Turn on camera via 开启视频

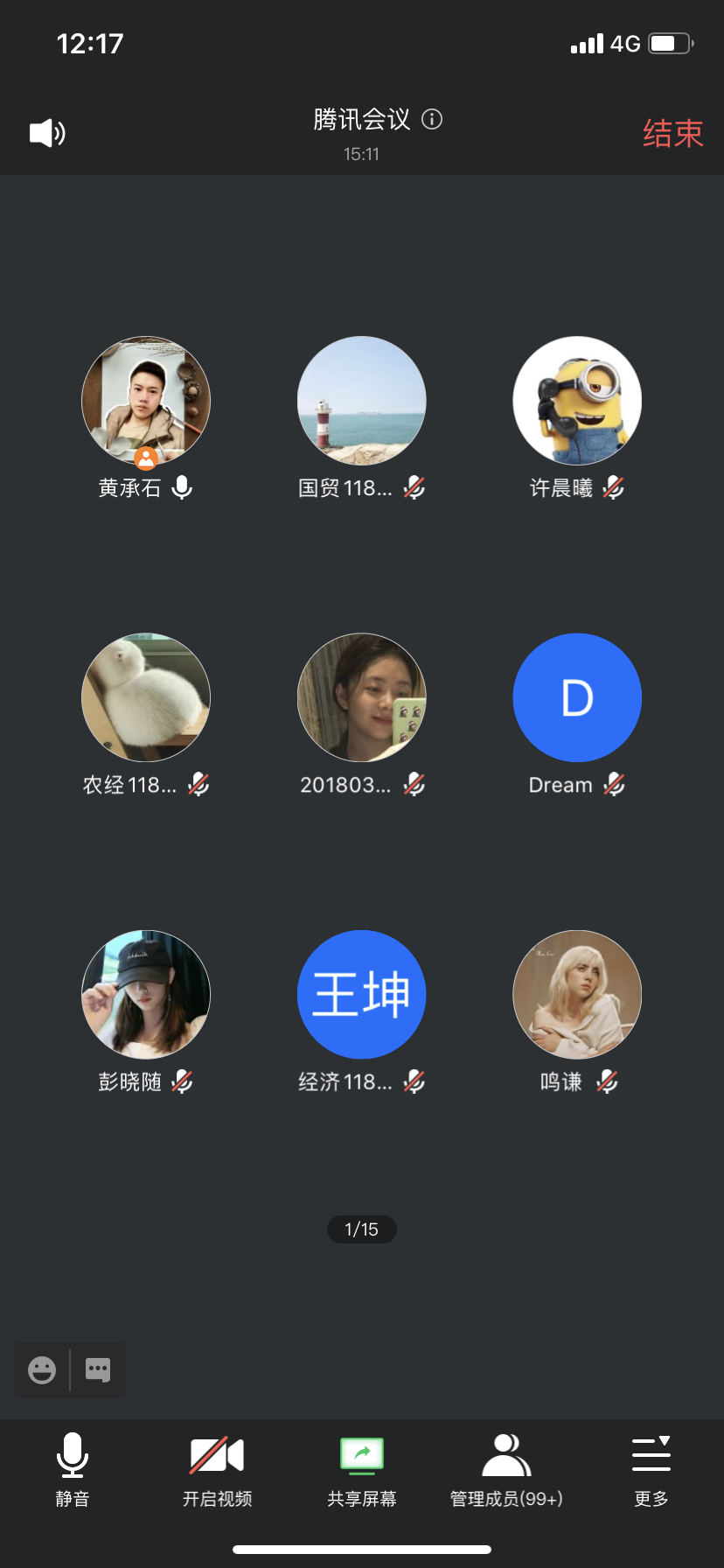pyautogui.click(x=217, y=1471)
